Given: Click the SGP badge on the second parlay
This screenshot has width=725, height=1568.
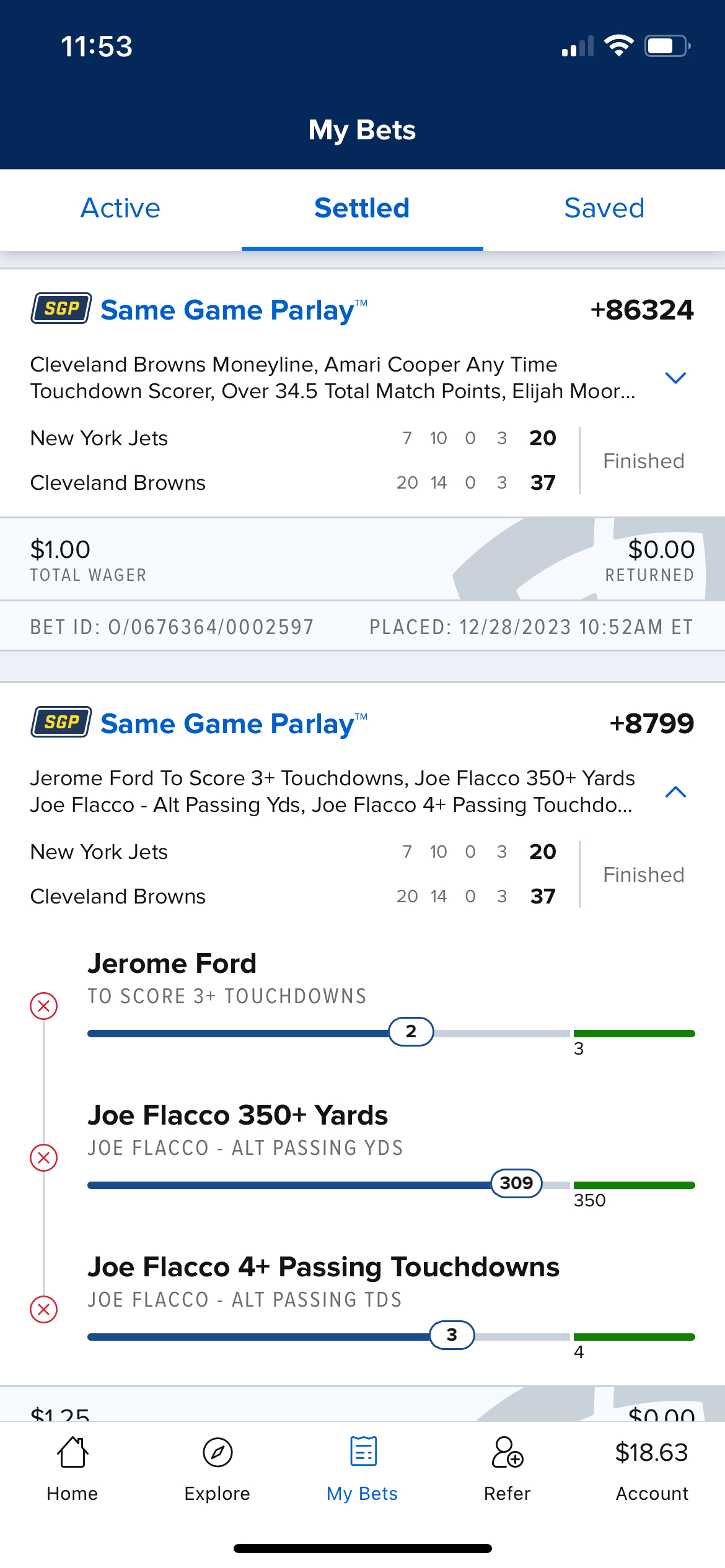Looking at the screenshot, I should [x=61, y=723].
